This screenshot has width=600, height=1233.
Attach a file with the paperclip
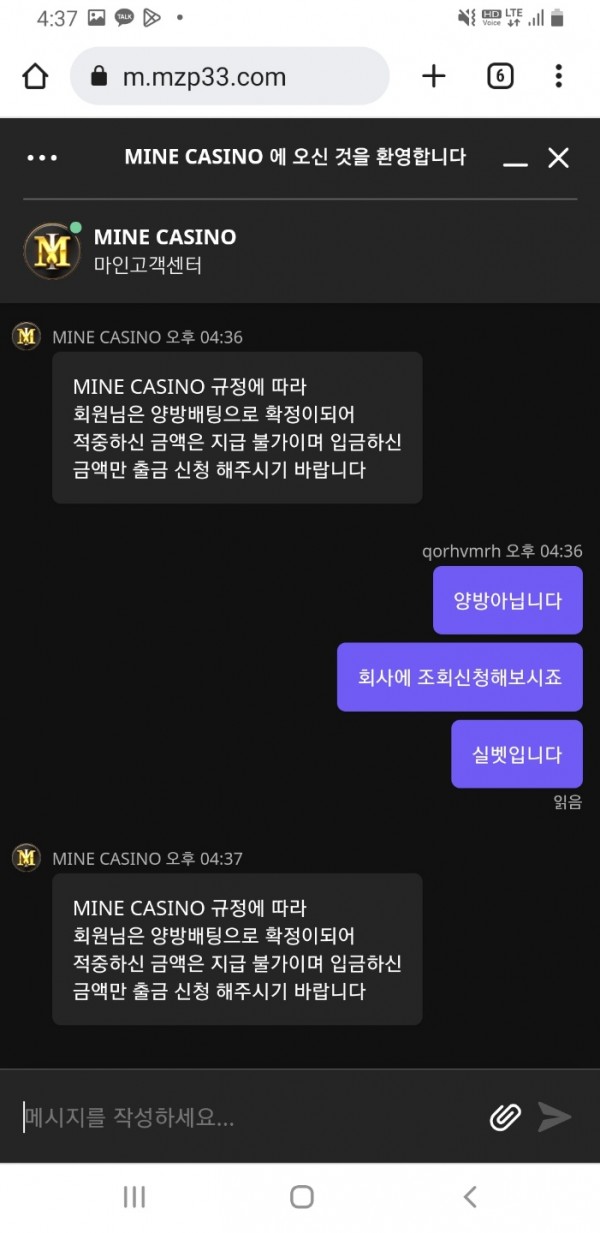(506, 1117)
